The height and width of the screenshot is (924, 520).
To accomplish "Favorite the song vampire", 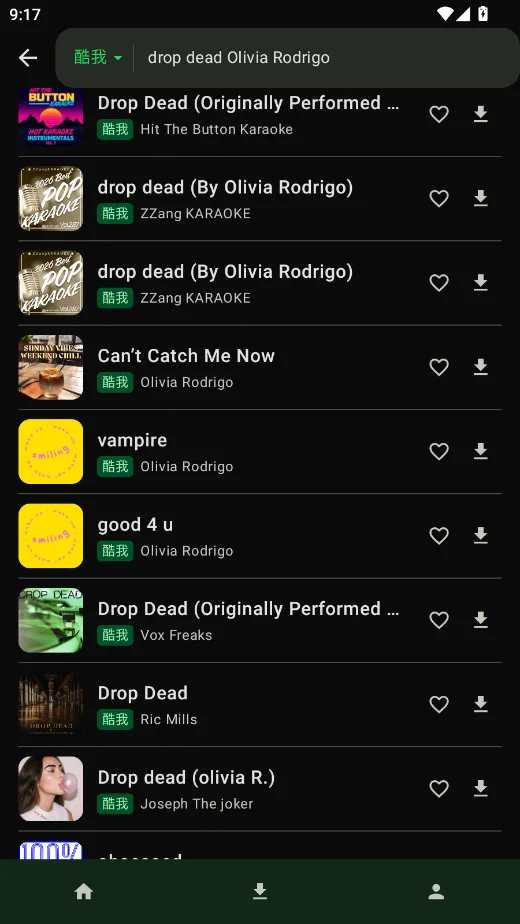I will [x=439, y=451].
